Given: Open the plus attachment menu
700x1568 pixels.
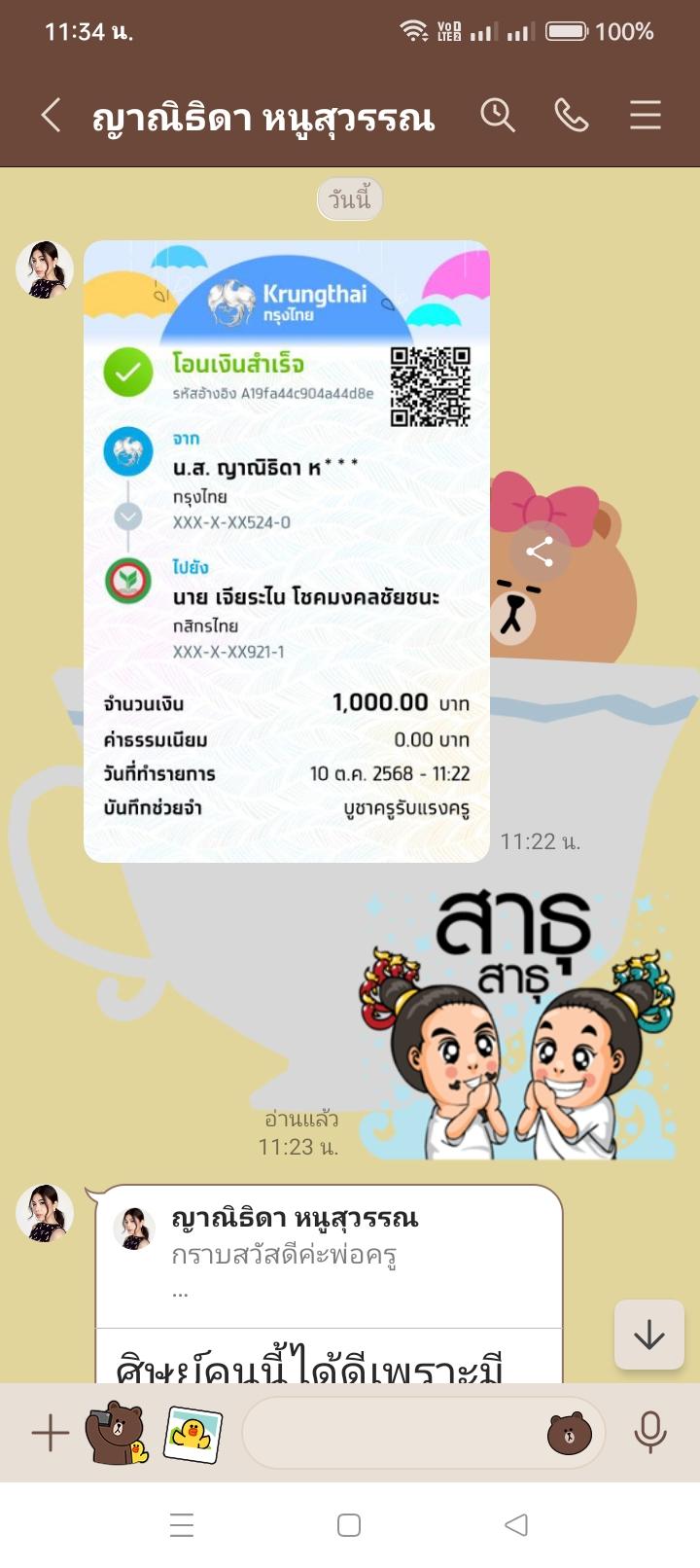Looking at the screenshot, I should (x=51, y=1433).
